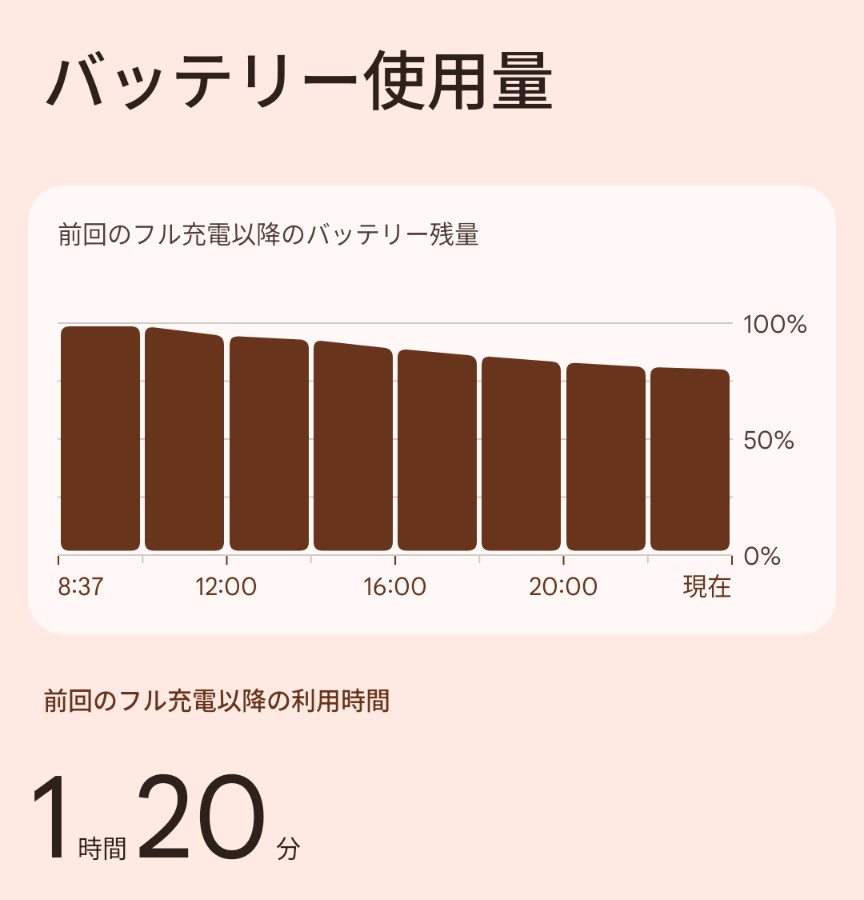Image resolution: width=864 pixels, height=900 pixels.
Task: Select the last battery bar ending at 現在
Action: (690, 460)
